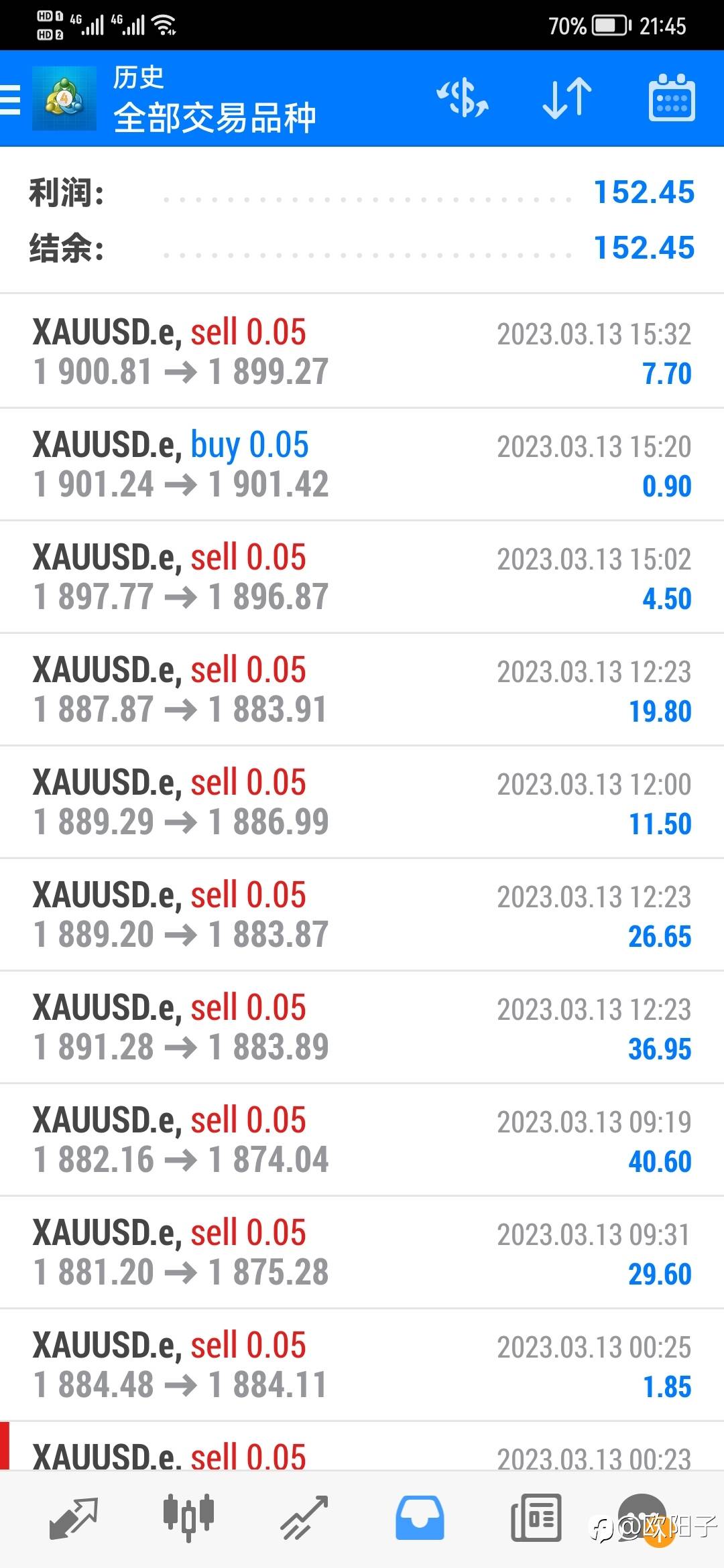724x1568 pixels.
Task: Show details of the 09:19 trade
Action: click(x=362, y=1139)
